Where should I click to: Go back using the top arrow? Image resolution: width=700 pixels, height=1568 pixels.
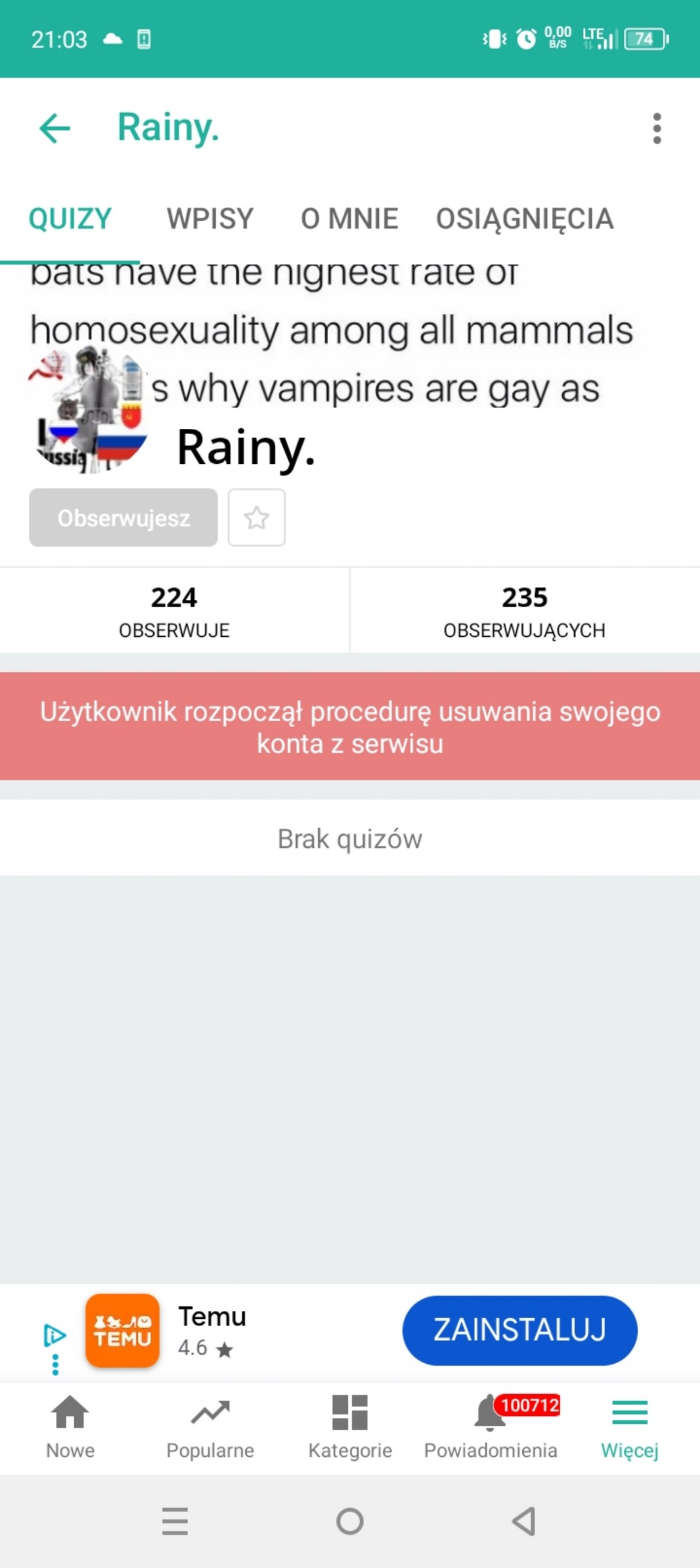tap(55, 128)
